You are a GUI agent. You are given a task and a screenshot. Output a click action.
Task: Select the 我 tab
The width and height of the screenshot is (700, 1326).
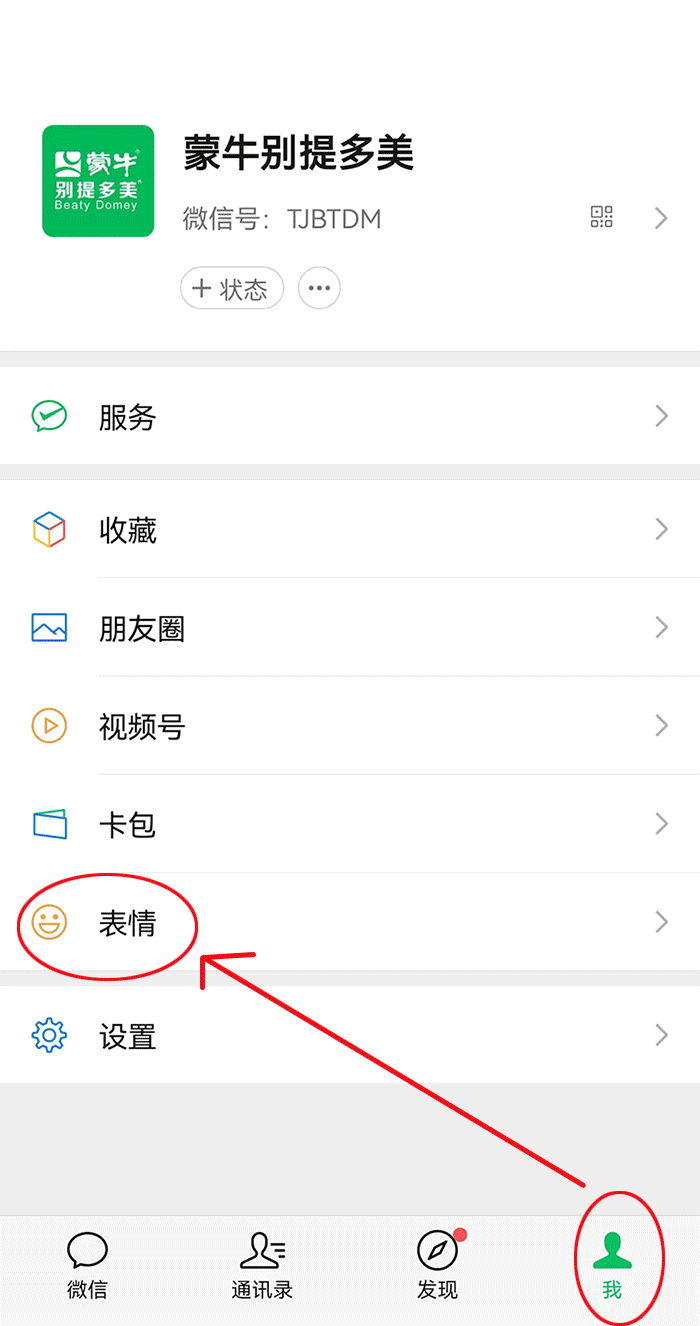pyautogui.click(x=612, y=1265)
